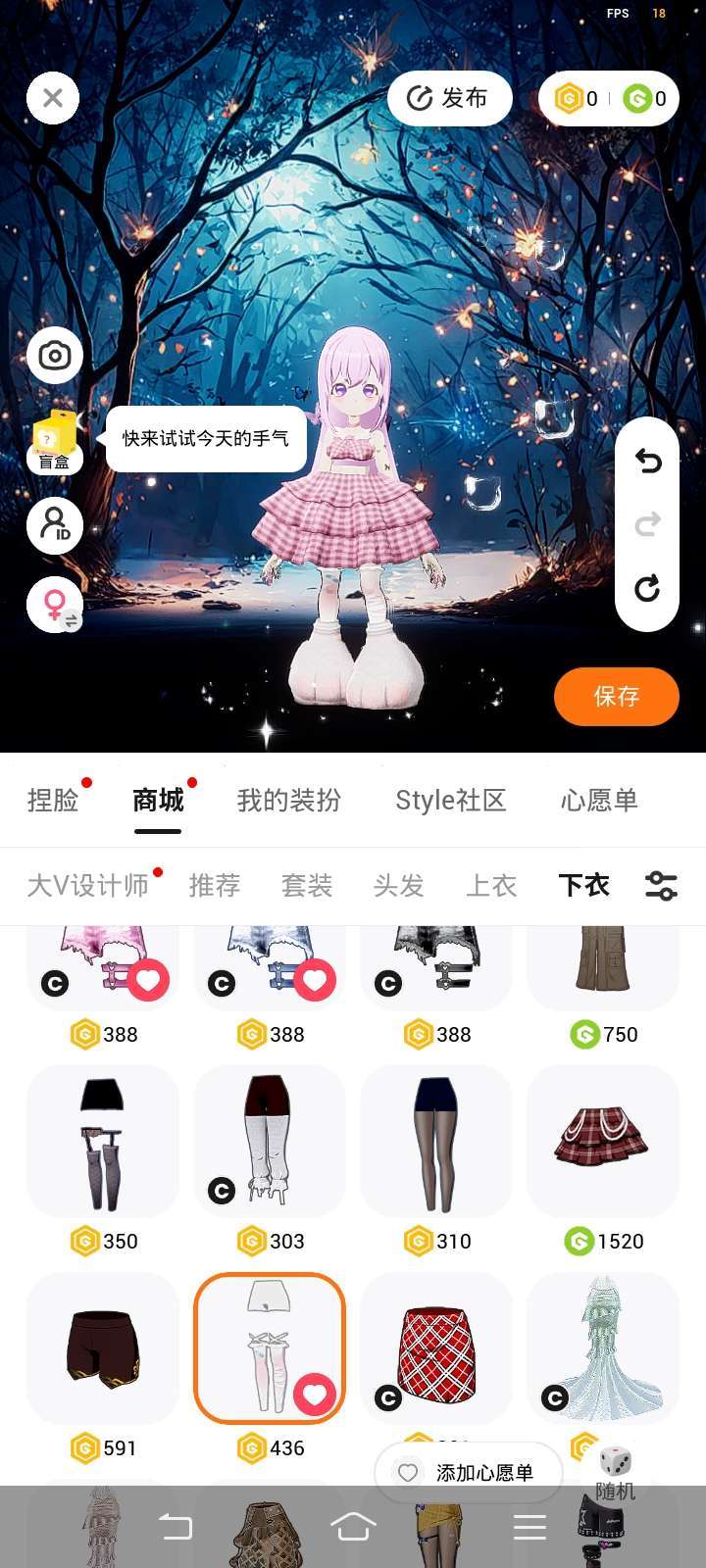Image resolution: width=706 pixels, height=1568 pixels.
Task: Try on the black leggings priced 310
Action: coord(436,1141)
